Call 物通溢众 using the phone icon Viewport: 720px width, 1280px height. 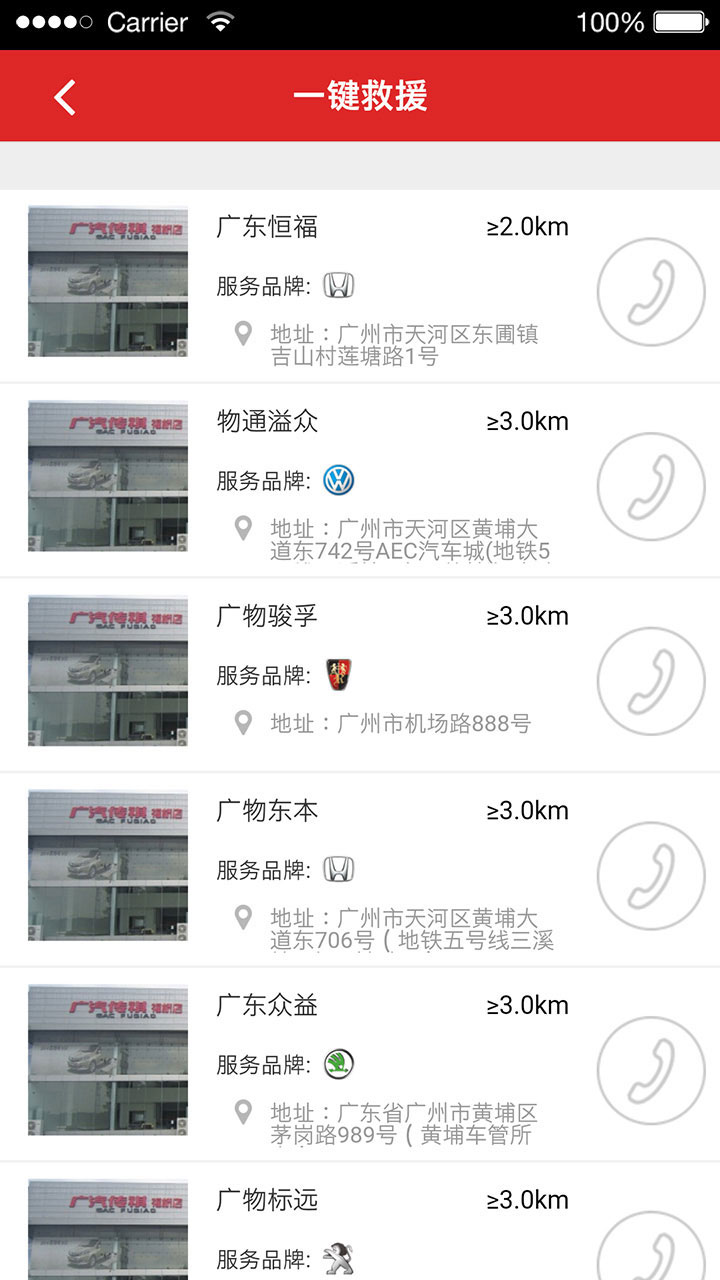[650, 486]
